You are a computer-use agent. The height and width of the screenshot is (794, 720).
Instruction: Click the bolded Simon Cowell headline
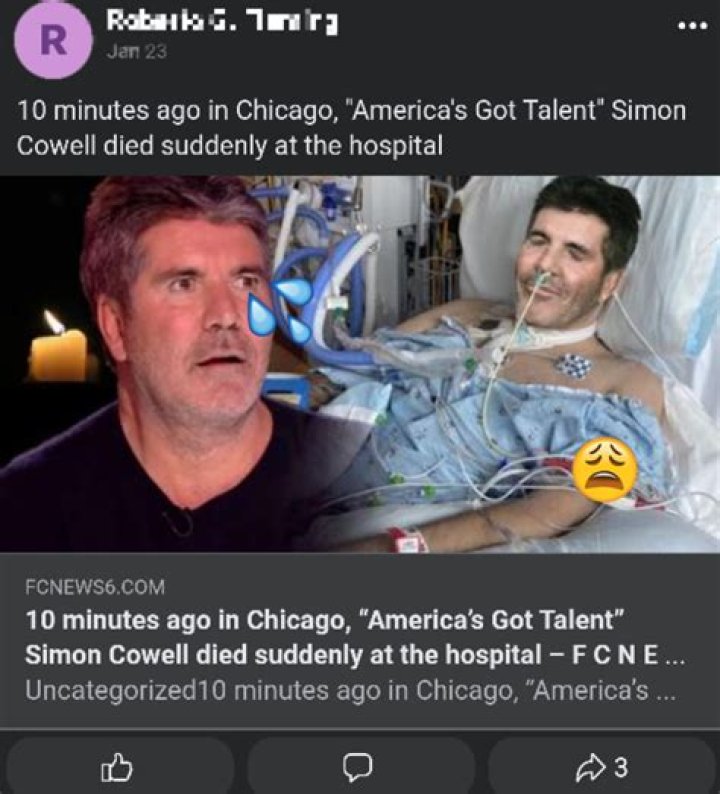[x=350, y=634]
